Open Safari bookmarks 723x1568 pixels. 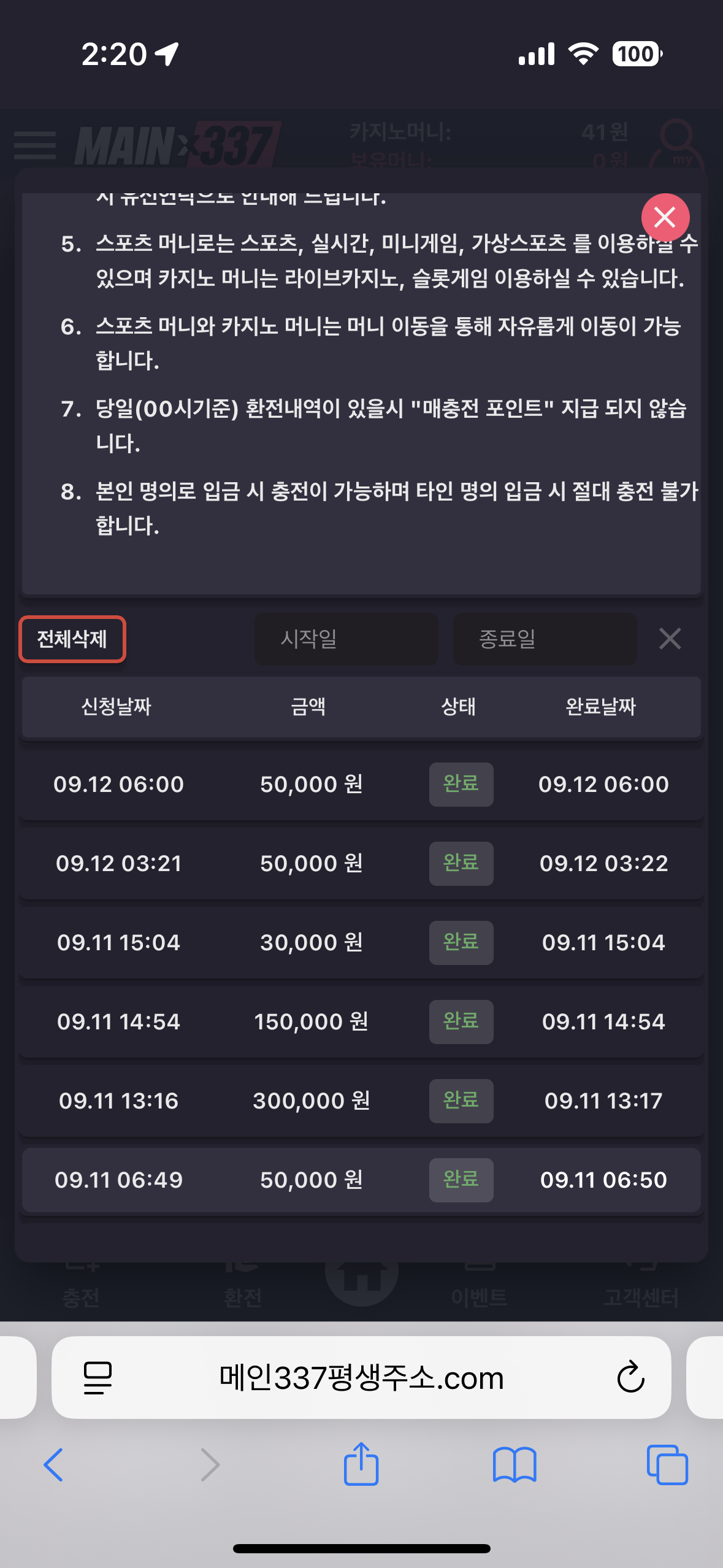pyautogui.click(x=515, y=1465)
